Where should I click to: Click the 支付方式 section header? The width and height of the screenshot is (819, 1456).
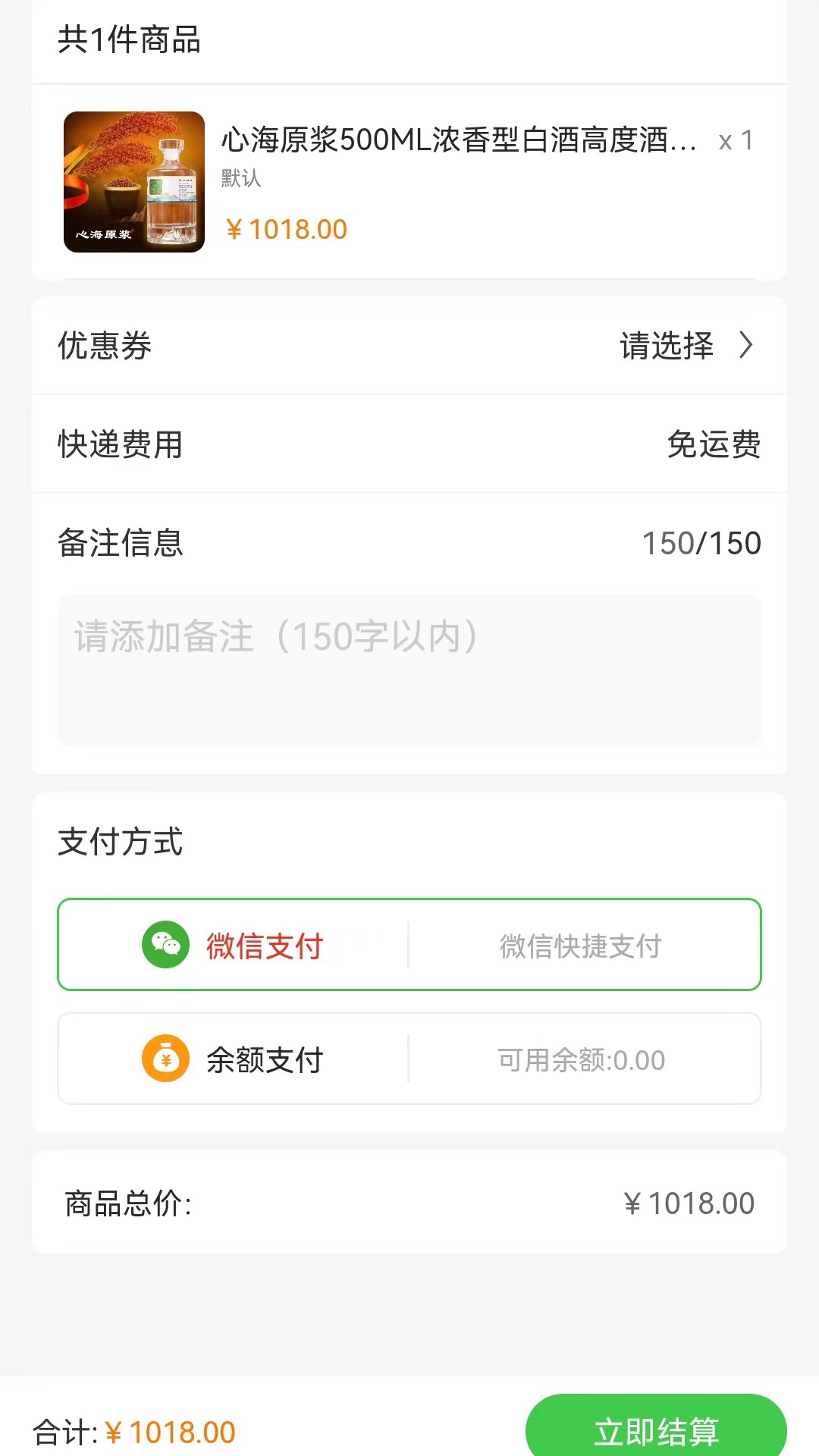coord(119,842)
